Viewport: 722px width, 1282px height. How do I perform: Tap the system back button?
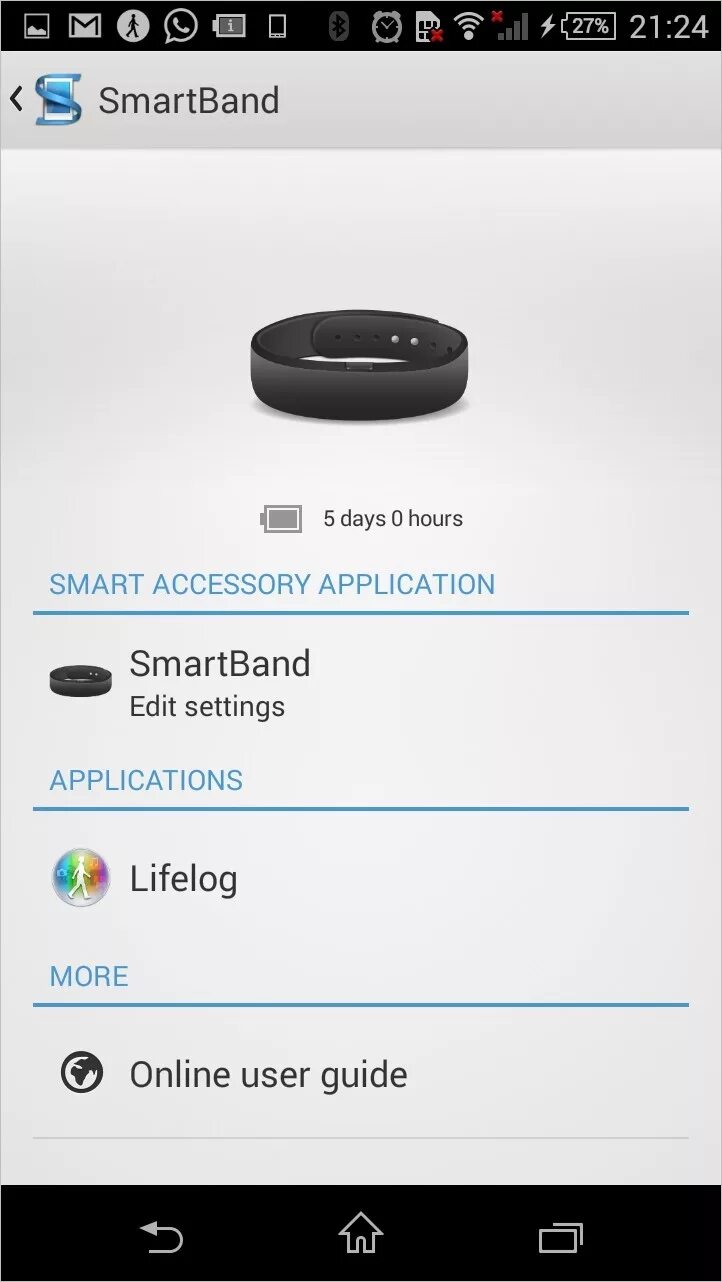click(160, 1236)
